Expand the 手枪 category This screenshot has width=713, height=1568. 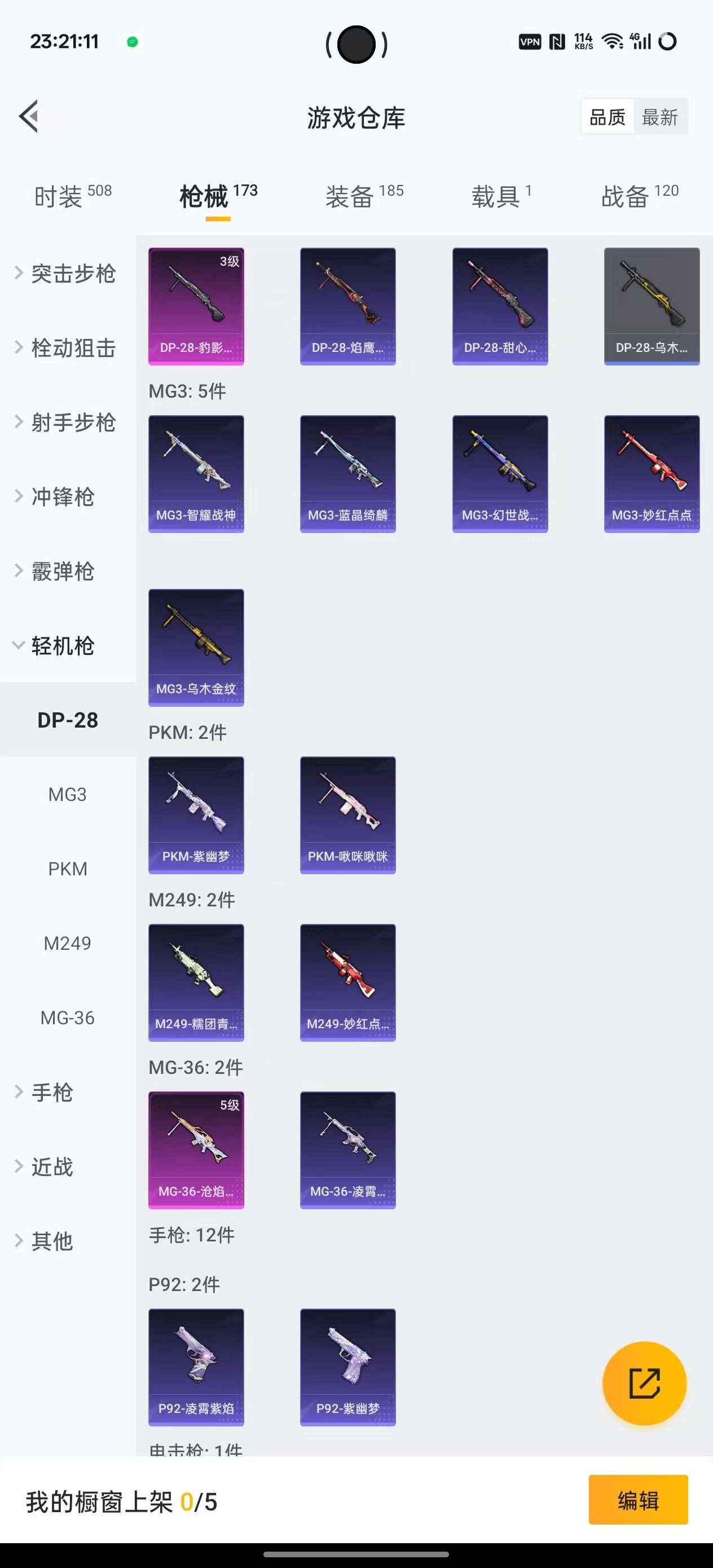point(52,1092)
